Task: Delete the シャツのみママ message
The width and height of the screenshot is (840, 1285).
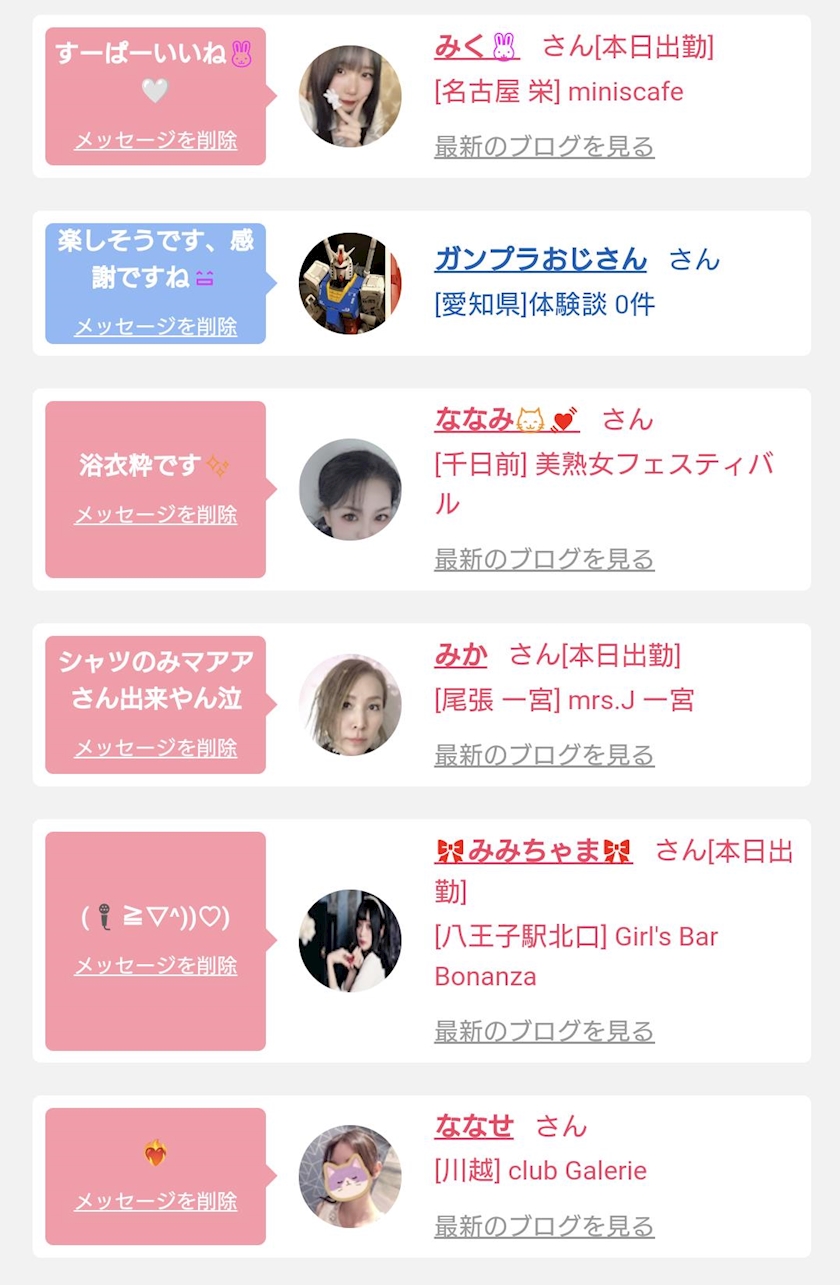Action: [x=156, y=747]
